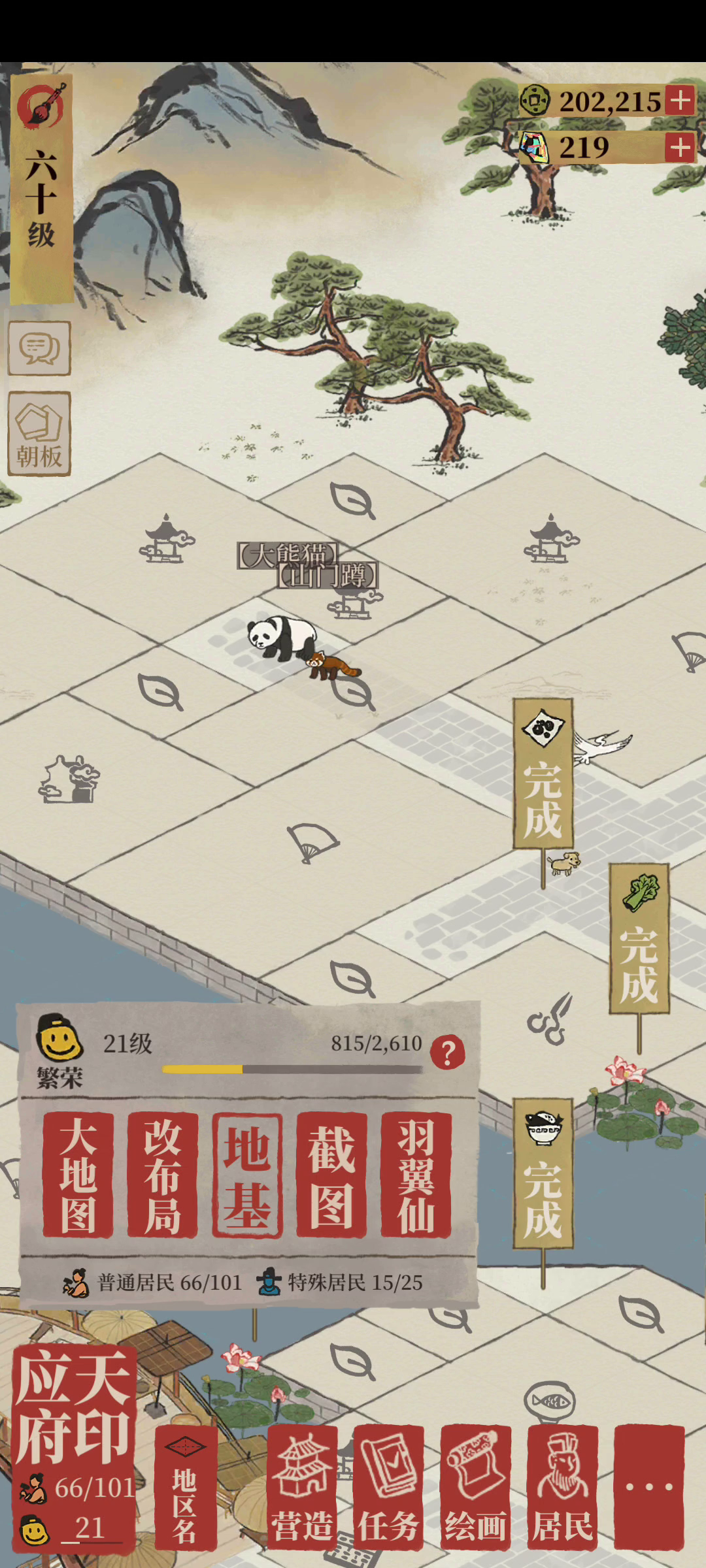Open the chat bubble icon
This screenshot has height=1568, width=706.
[x=39, y=348]
